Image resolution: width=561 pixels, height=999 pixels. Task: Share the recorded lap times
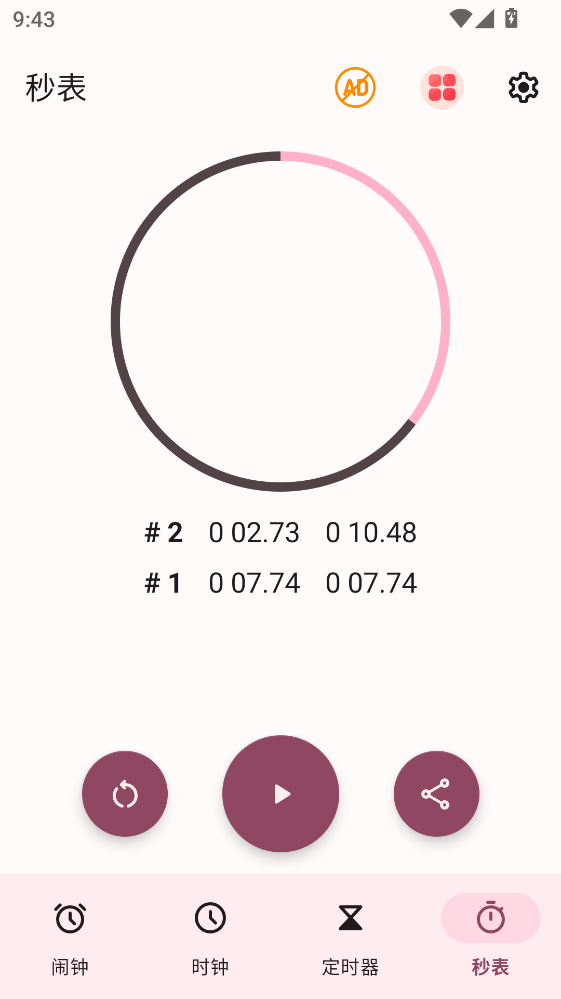point(436,794)
